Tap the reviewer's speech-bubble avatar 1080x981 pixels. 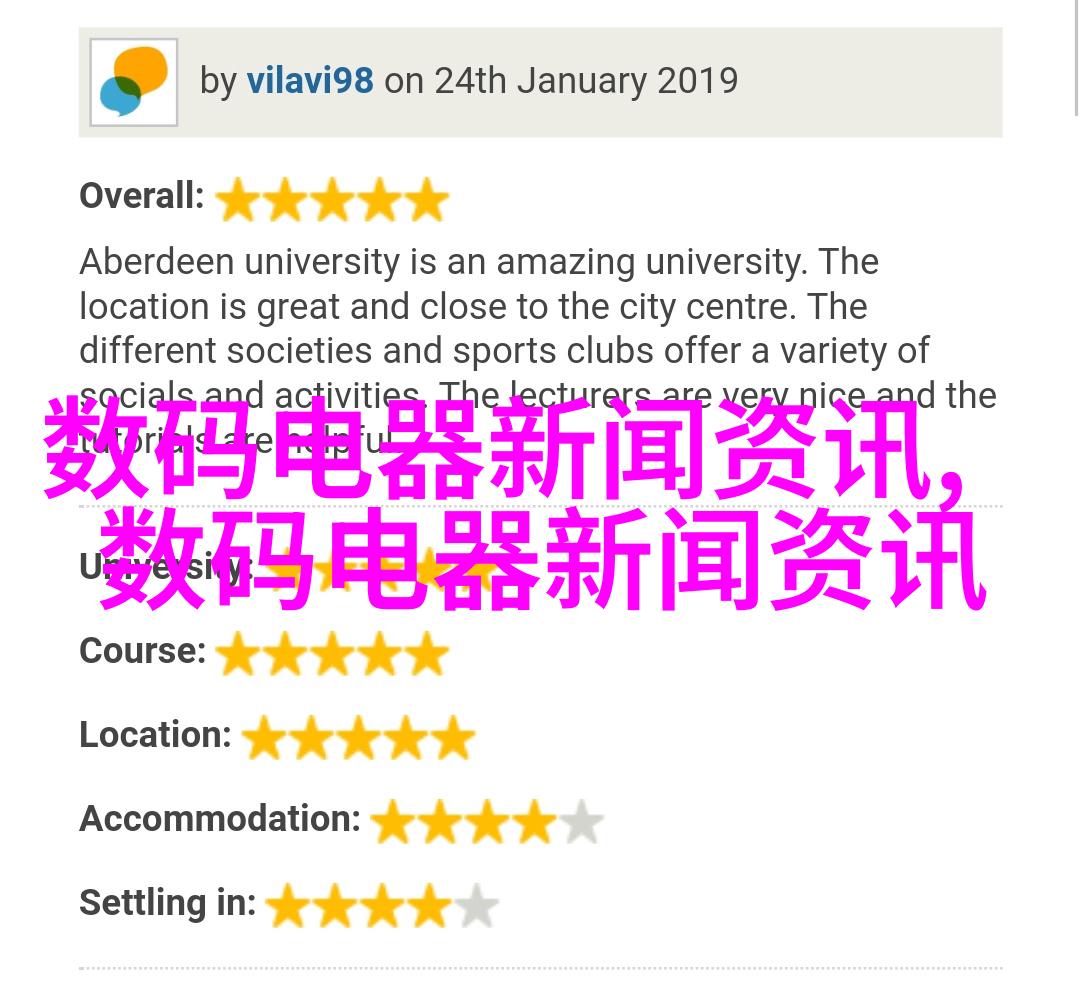coord(134,82)
